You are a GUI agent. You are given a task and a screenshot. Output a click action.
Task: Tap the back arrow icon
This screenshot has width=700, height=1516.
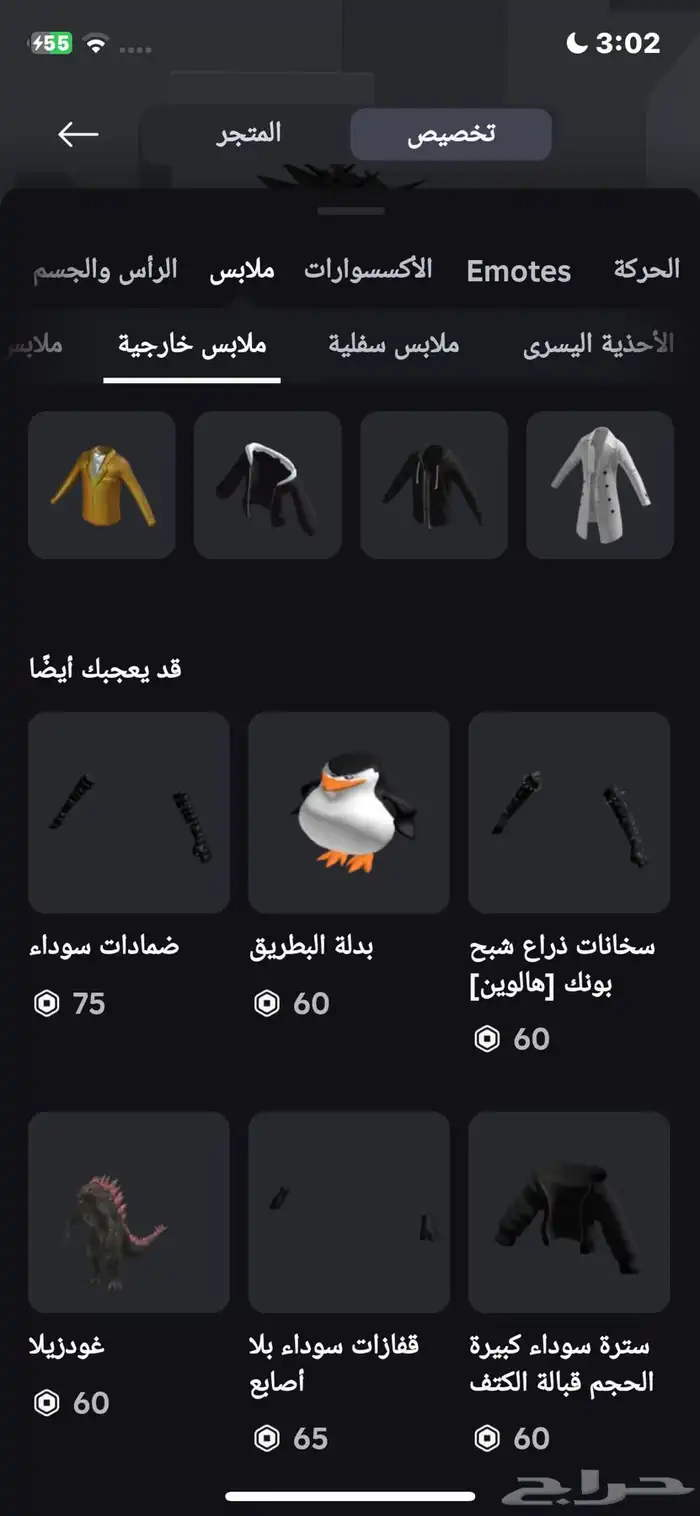tap(78, 134)
